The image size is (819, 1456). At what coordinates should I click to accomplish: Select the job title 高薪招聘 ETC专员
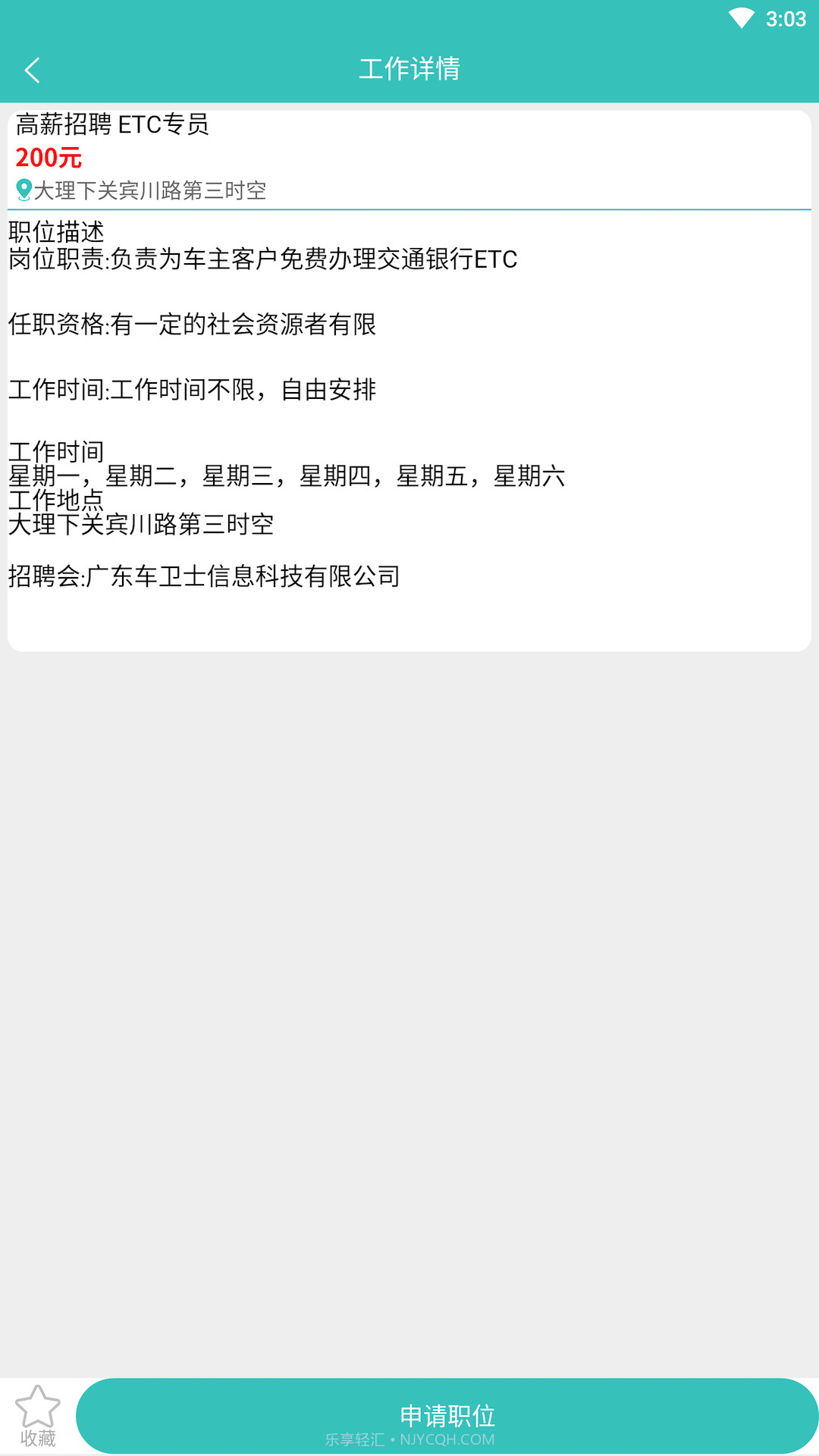[x=114, y=126]
